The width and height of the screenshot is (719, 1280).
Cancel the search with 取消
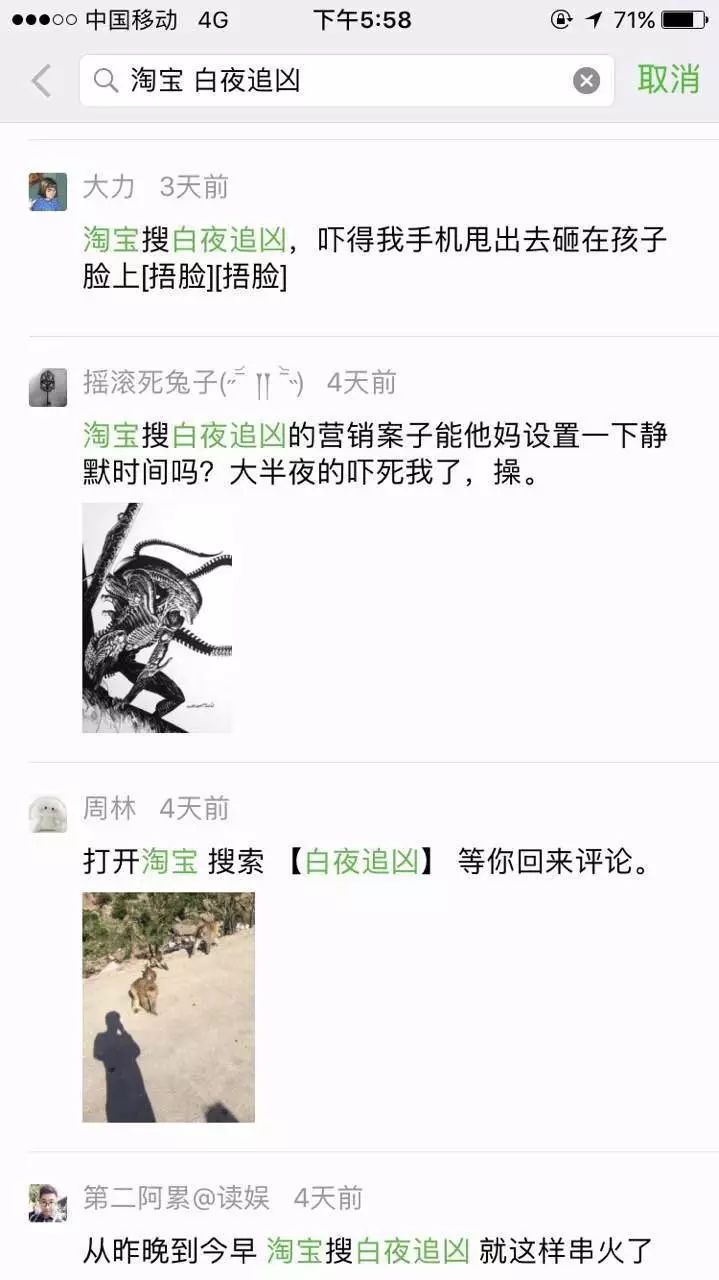(668, 80)
